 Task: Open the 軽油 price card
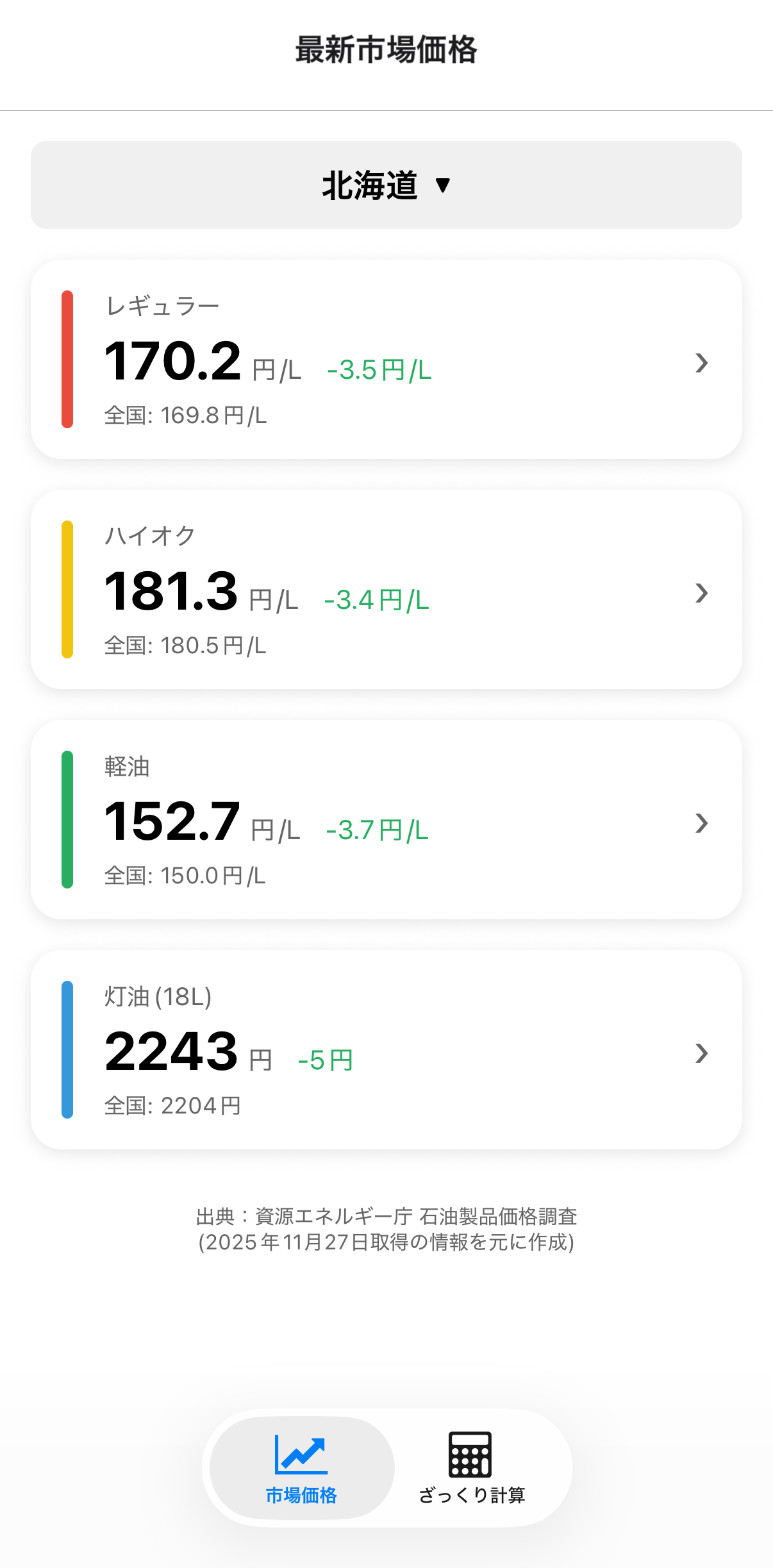[x=386, y=820]
